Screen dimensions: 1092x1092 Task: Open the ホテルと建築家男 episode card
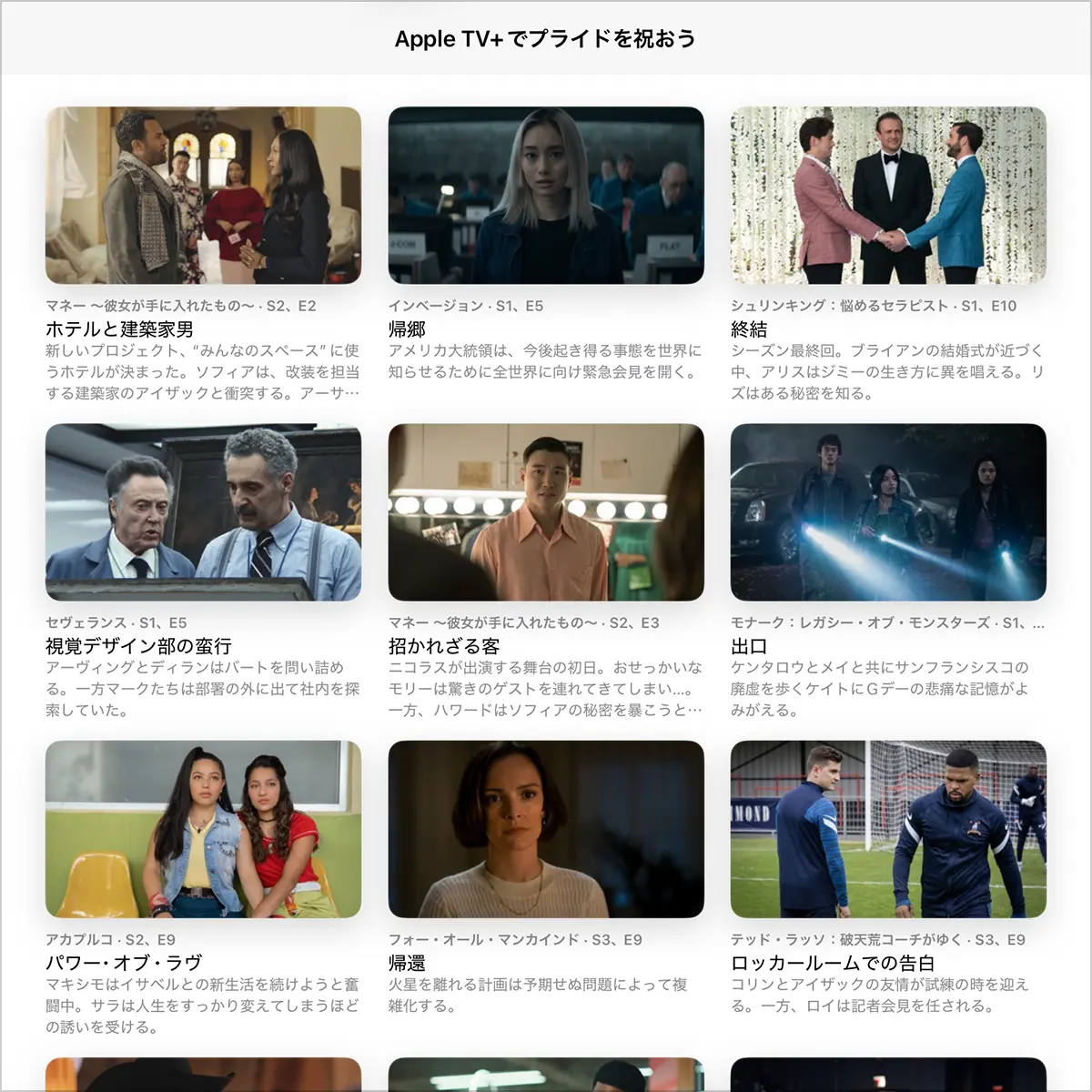tap(203, 196)
